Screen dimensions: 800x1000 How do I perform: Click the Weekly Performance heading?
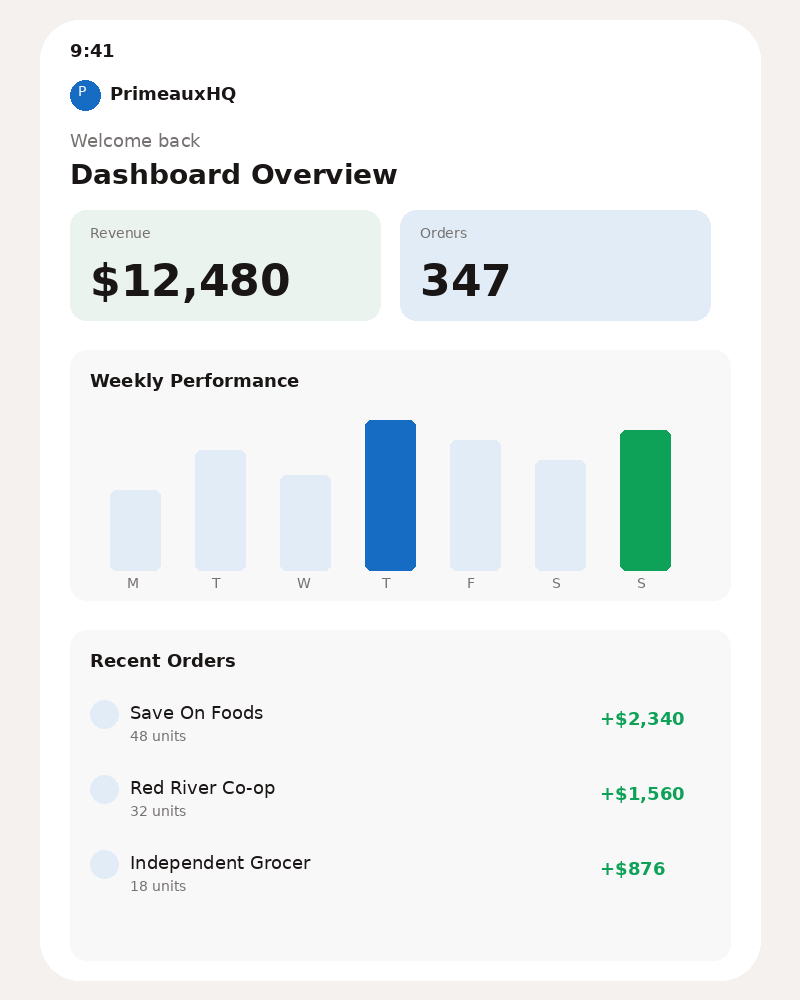click(194, 381)
